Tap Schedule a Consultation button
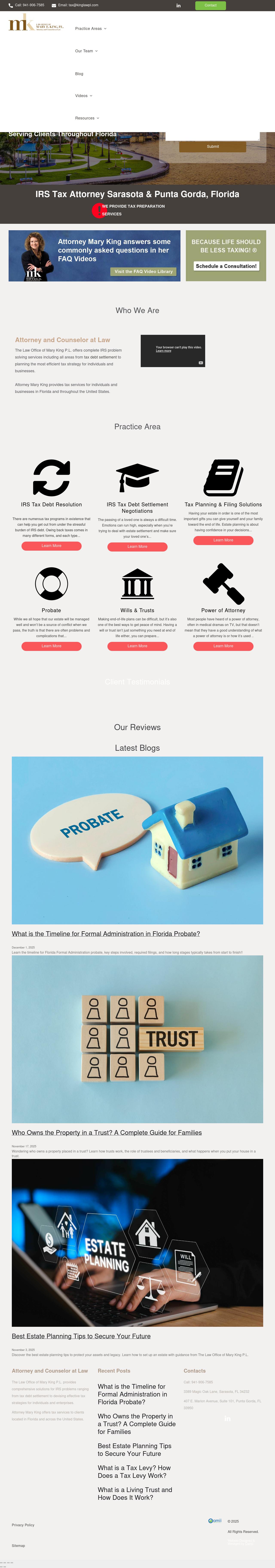275x1568 pixels. 226,266
